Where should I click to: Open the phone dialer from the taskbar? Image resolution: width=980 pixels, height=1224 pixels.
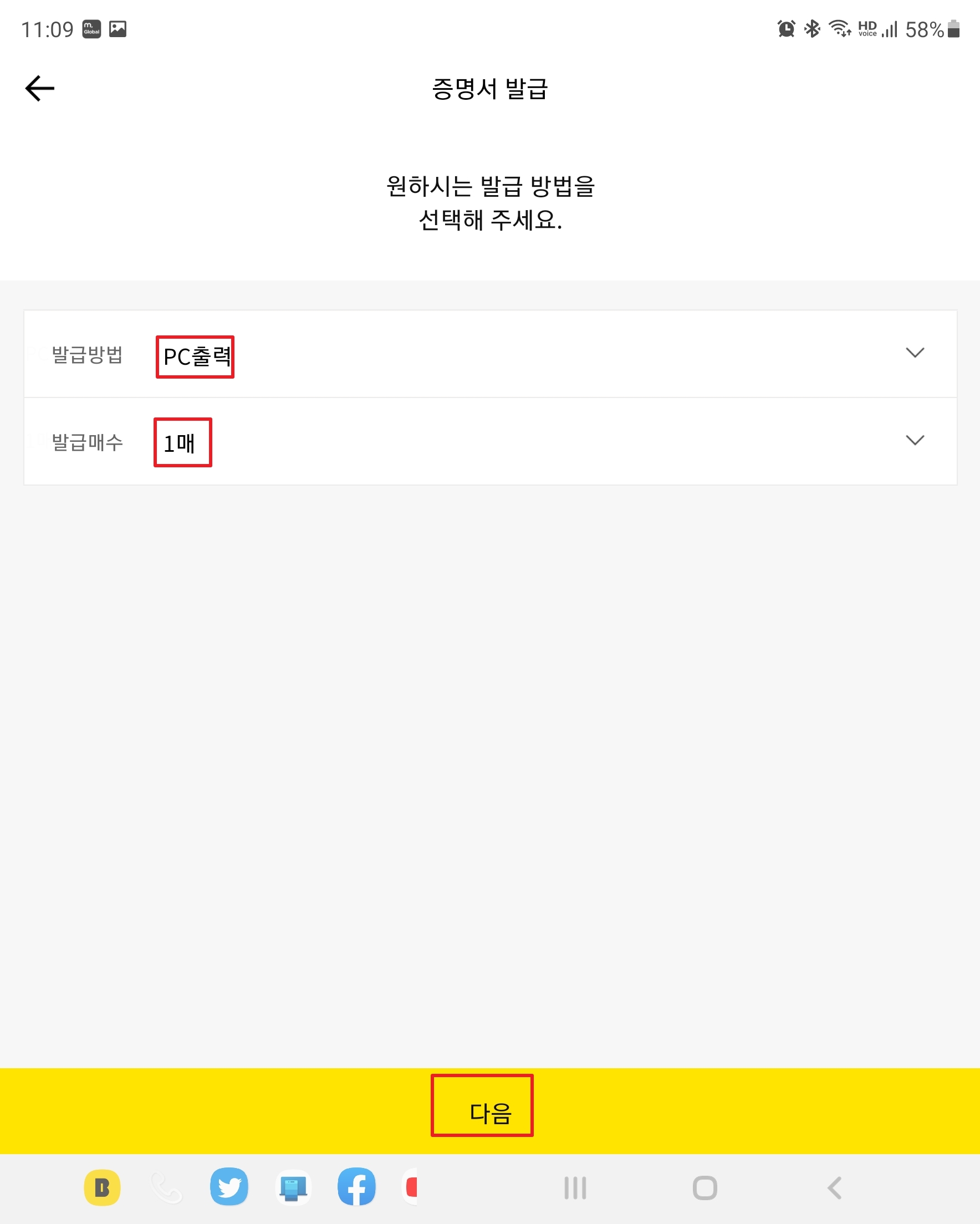tap(166, 1188)
